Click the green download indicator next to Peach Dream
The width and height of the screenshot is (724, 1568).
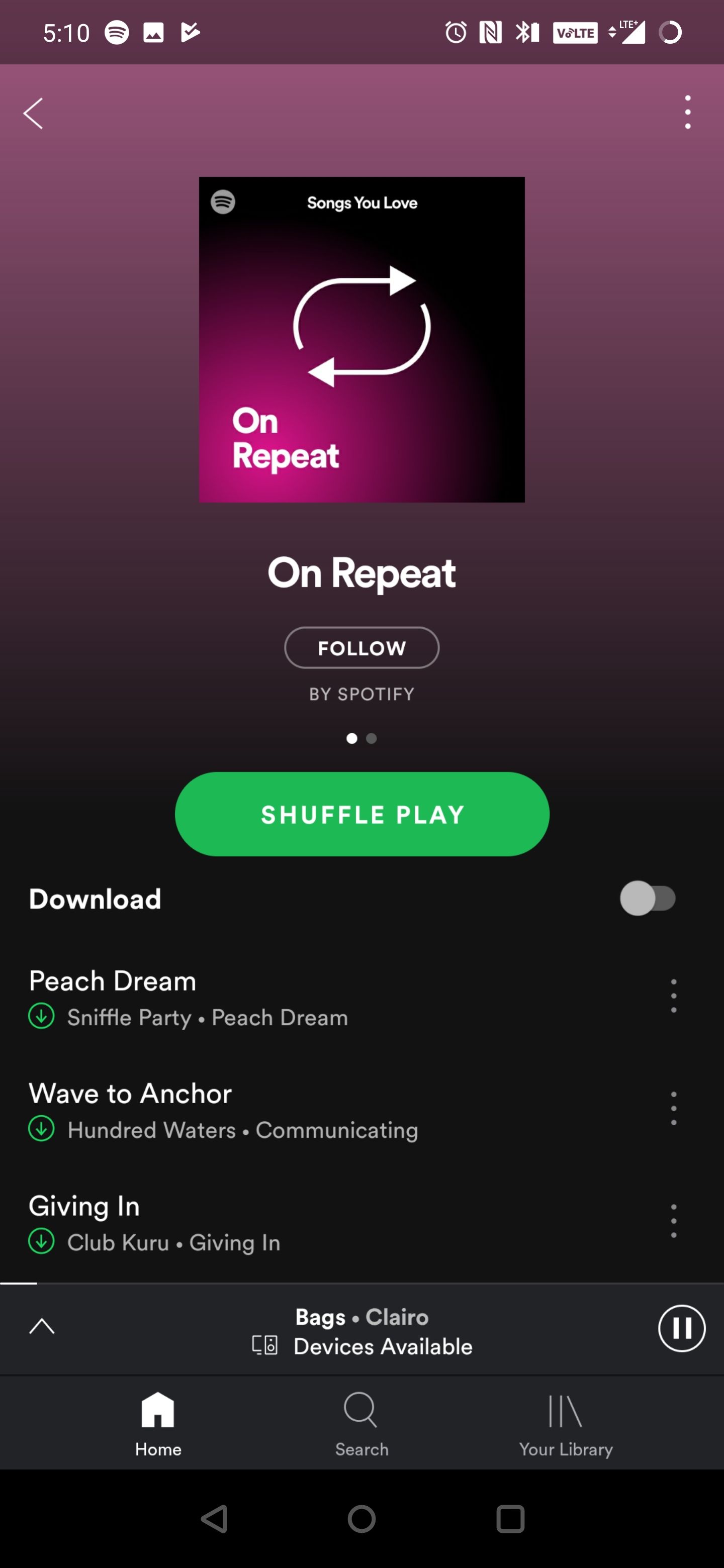(x=40, y=1016)
